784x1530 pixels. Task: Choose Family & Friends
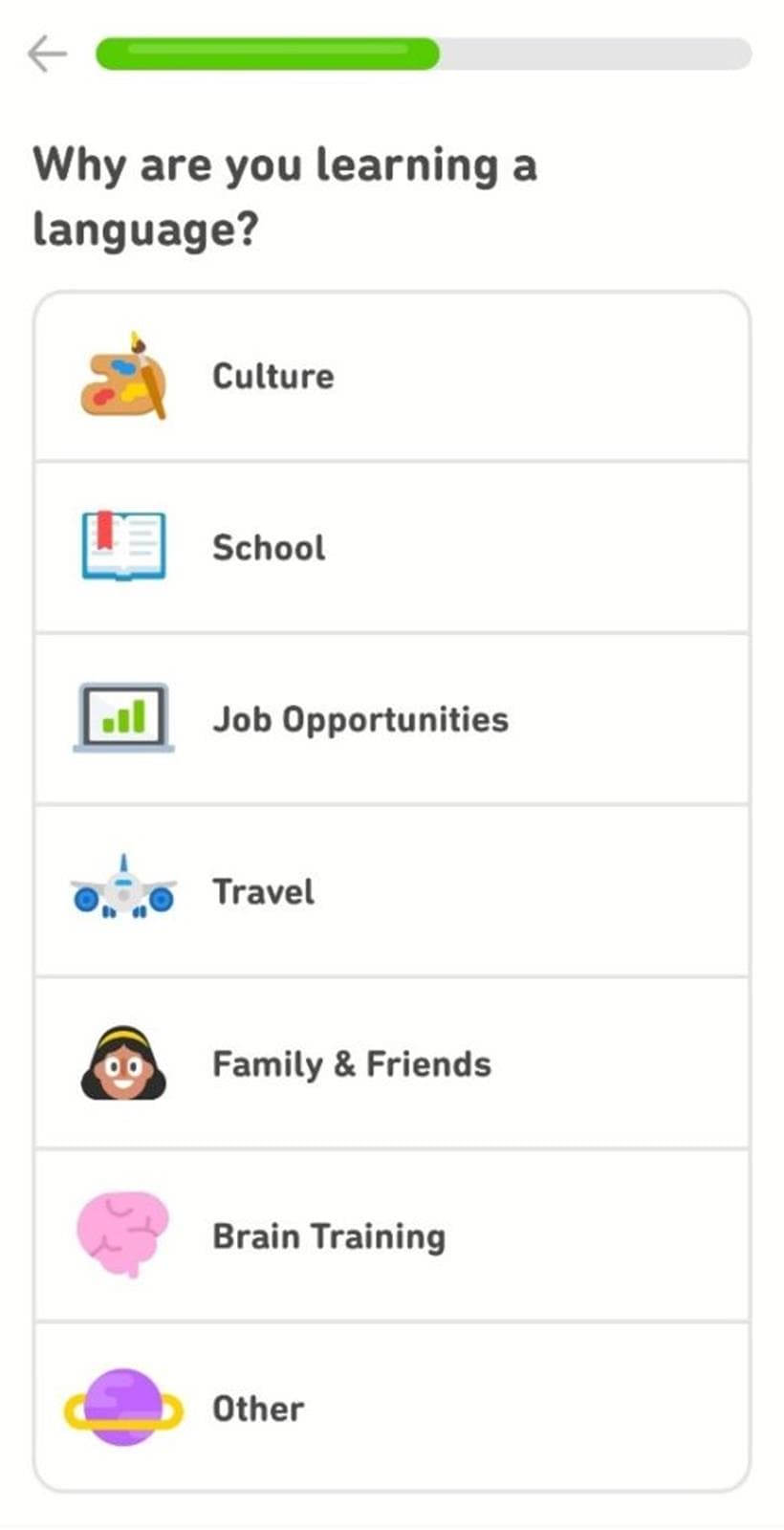click(392, 1063)
